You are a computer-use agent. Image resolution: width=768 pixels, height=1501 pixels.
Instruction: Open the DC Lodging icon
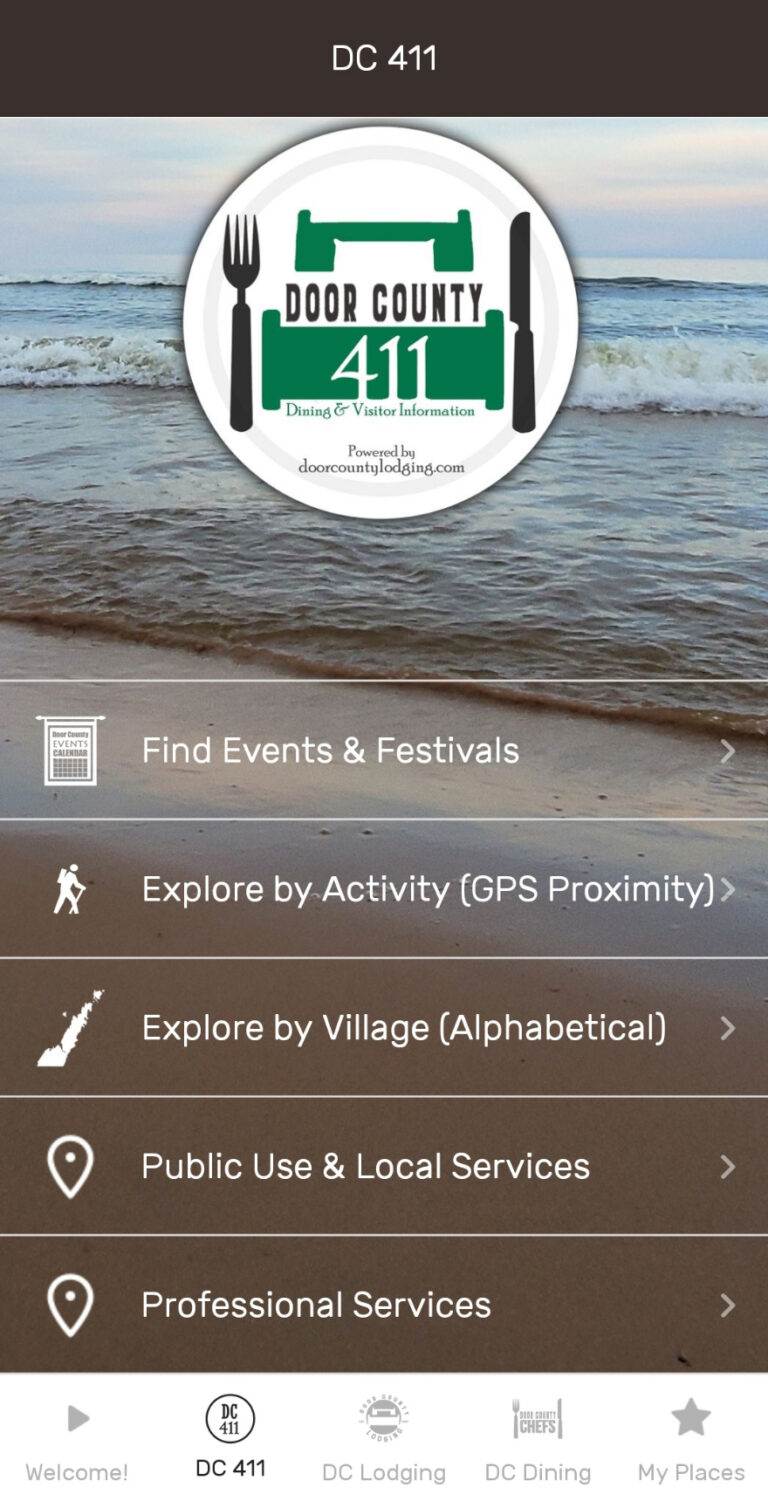pos(384,1416)
